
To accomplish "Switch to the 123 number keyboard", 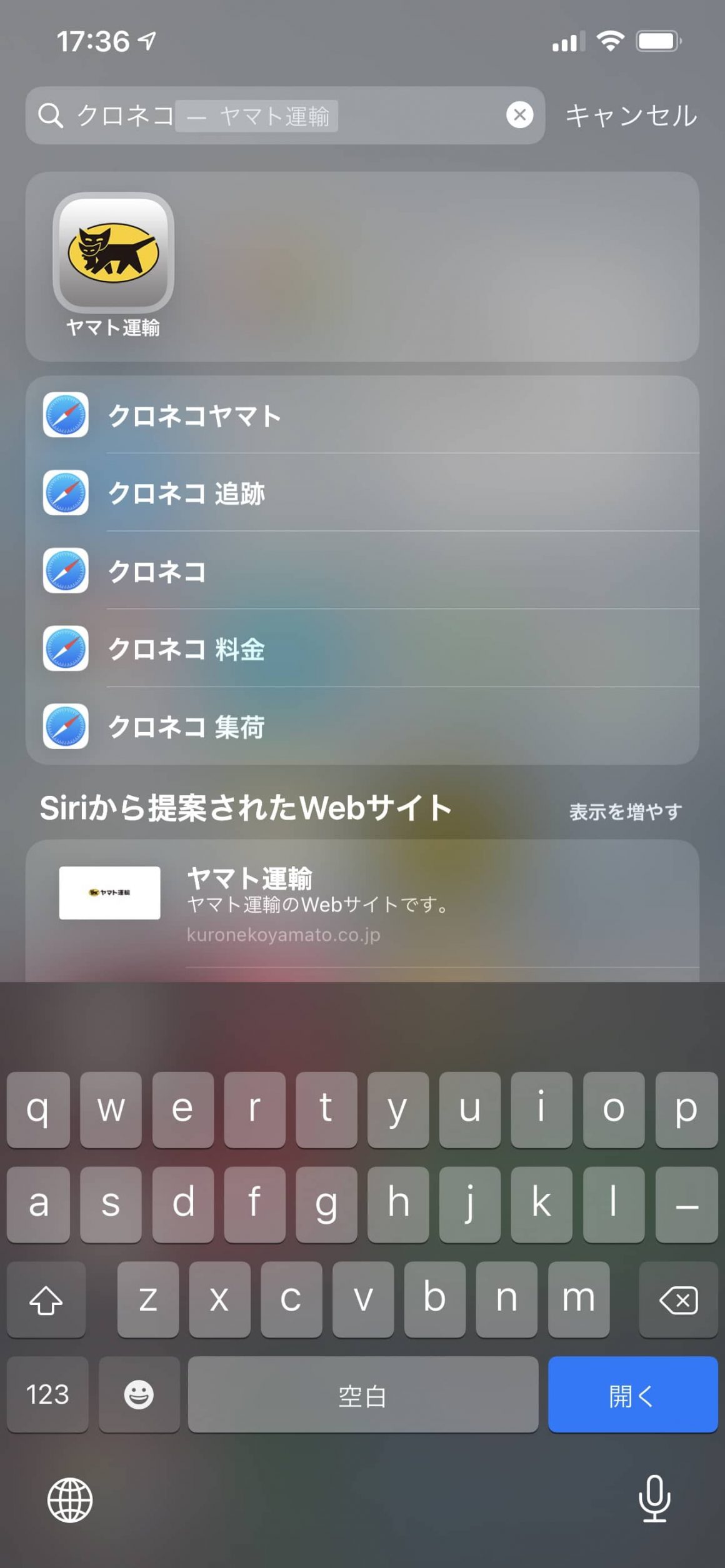I will point(47,1395).
